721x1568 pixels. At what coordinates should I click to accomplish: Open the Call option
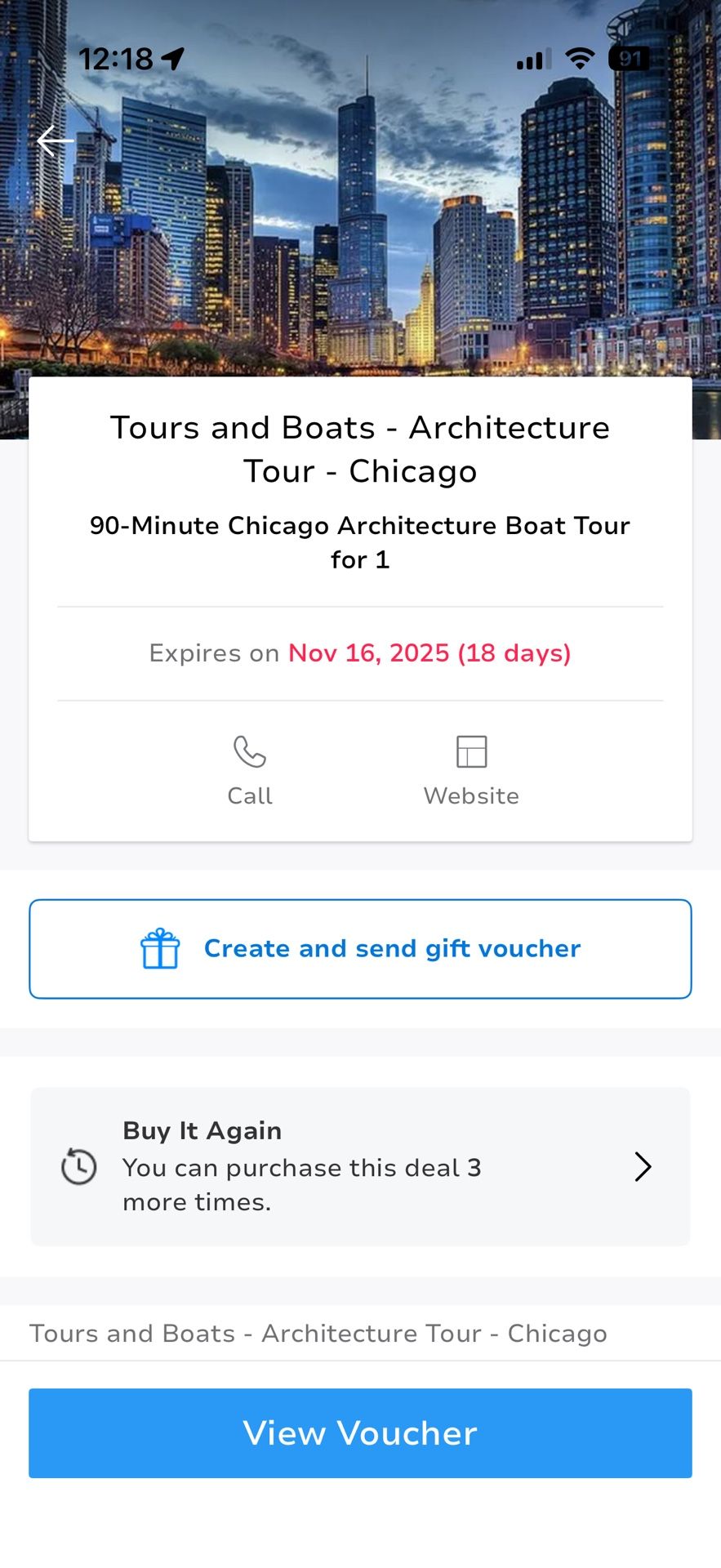coord(250,771)
